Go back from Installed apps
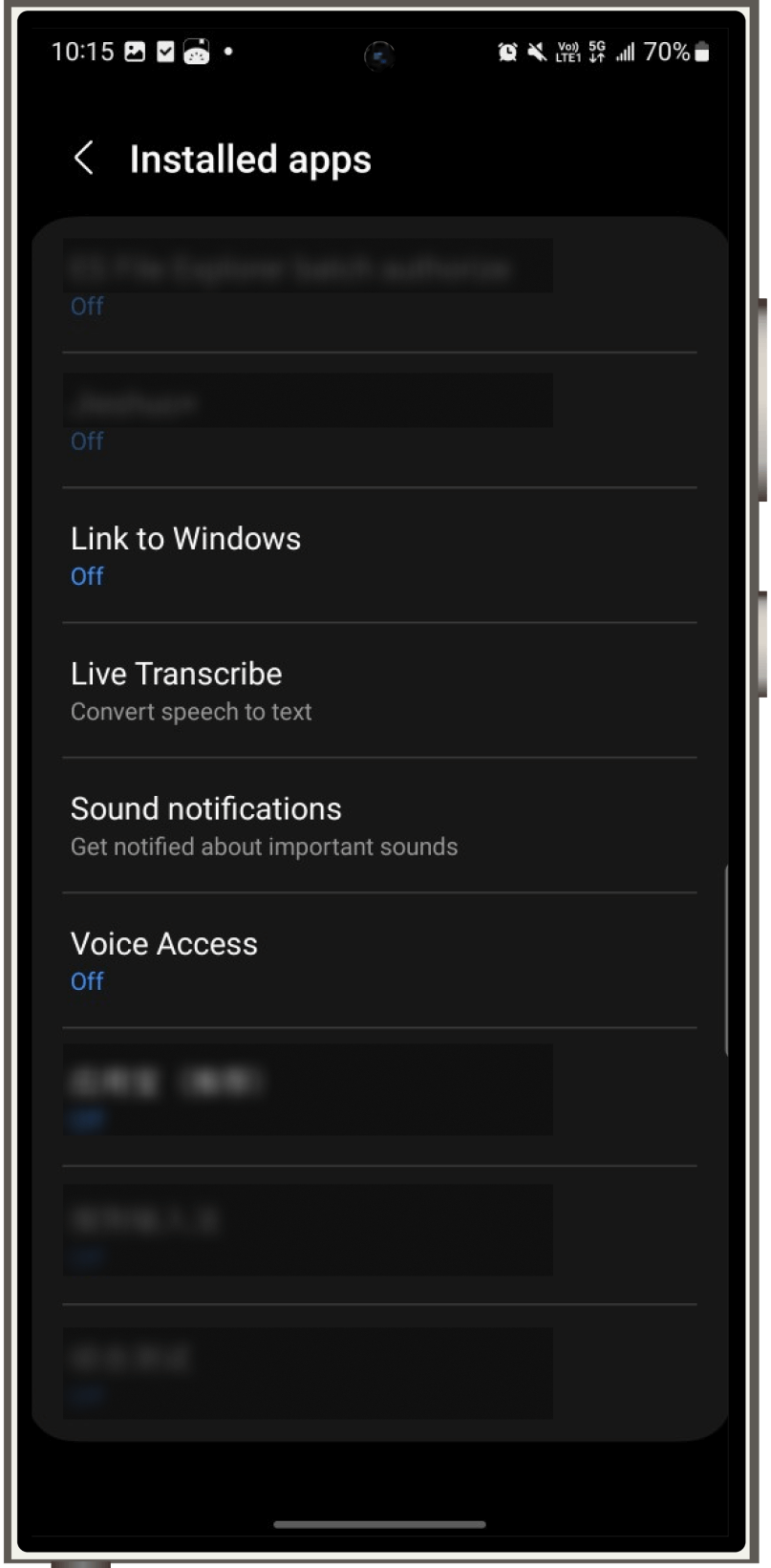The width and height of the screenshot is (771, 1568). (84, 159)
